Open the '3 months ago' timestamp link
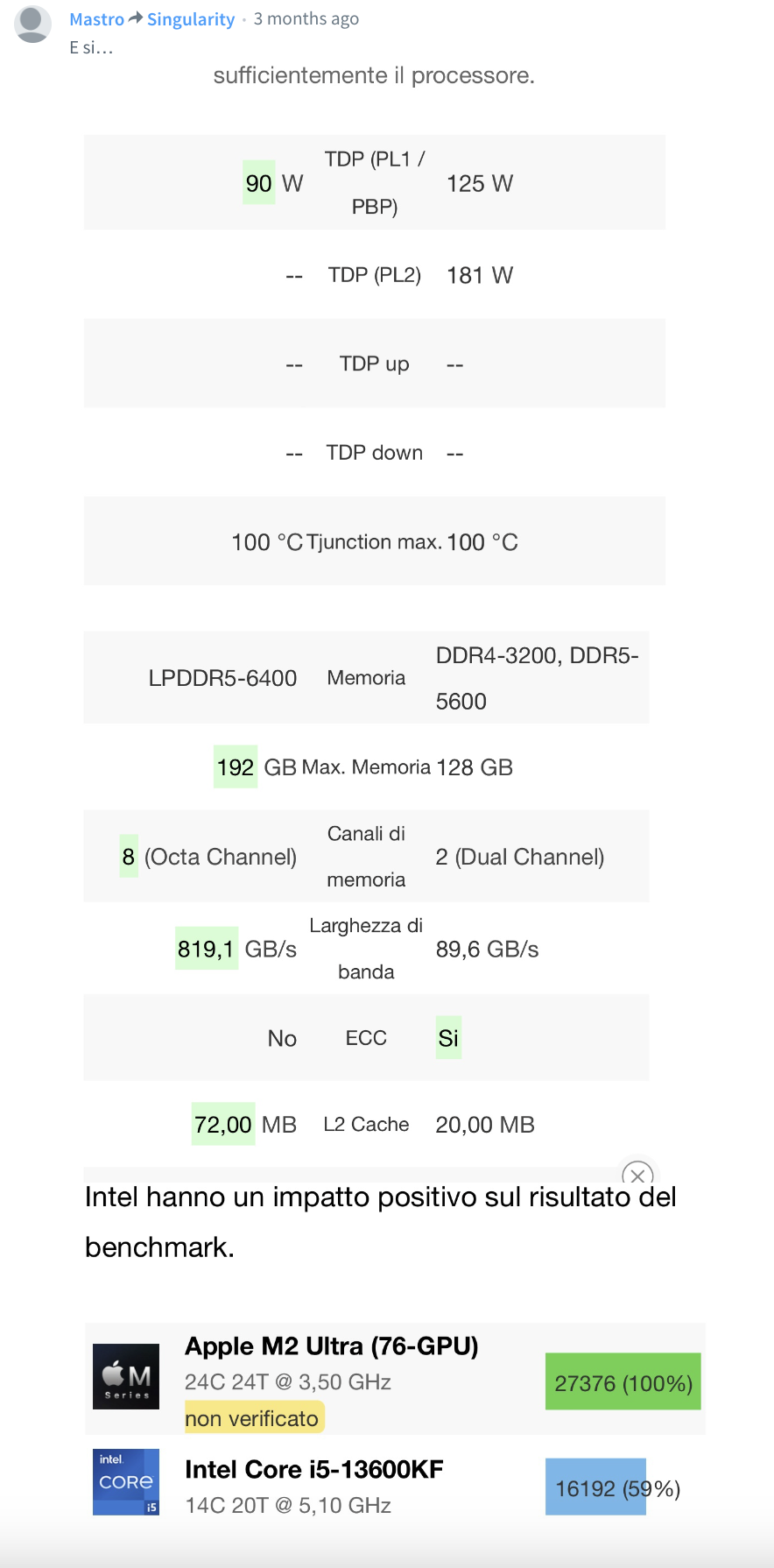The height and width of the screenshot is (1568, 774). (x=306, y=18)
